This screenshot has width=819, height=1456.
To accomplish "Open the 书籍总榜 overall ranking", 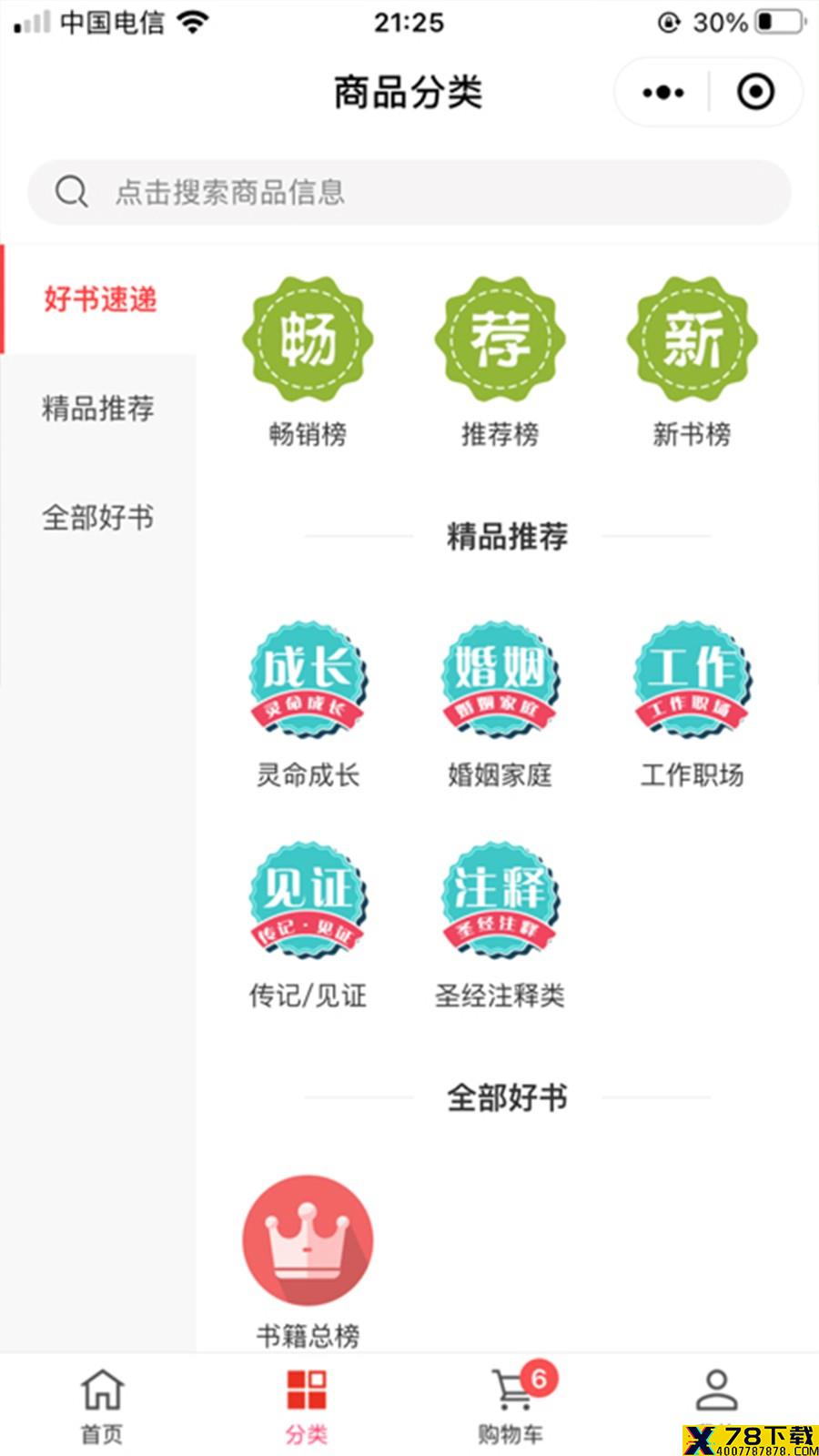I will 308,1261.
